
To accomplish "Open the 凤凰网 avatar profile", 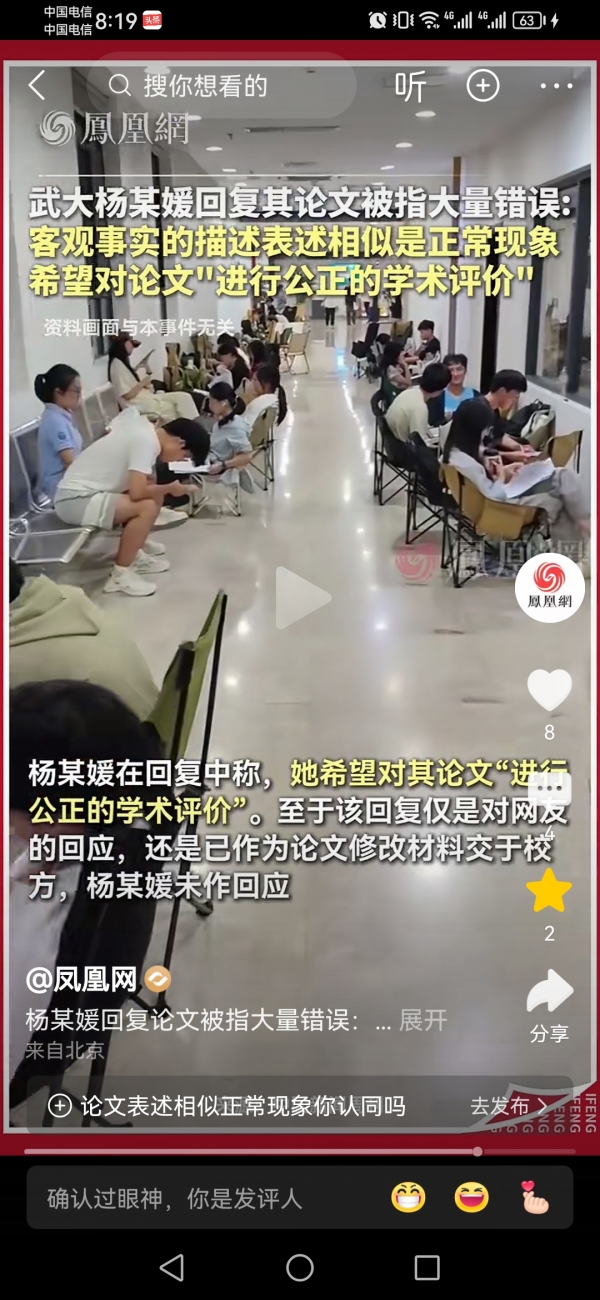I will click(x=549, y=587).
